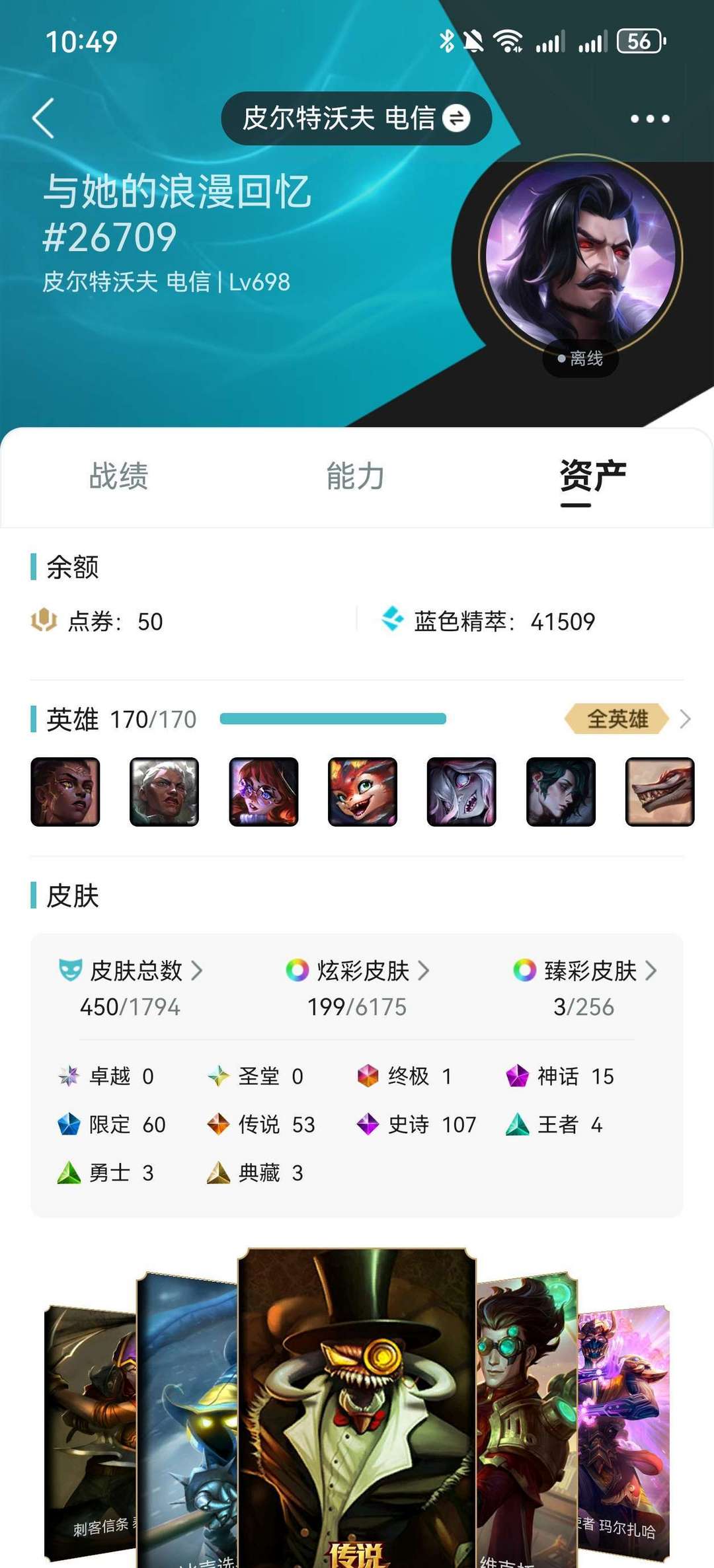Open 炫彩皮肤 details
This screenshot has height=1568, width=714.
(357, 971)
